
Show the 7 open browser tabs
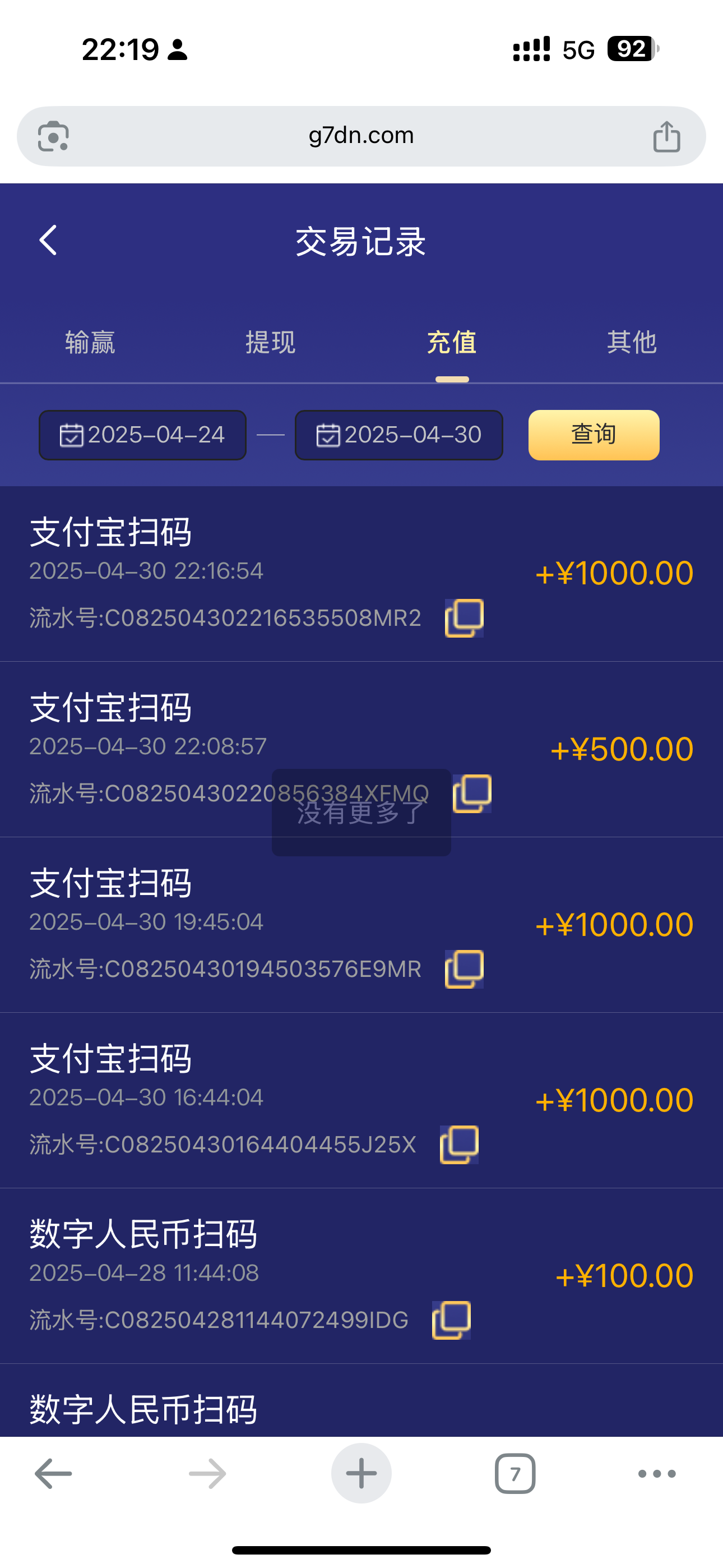tap(515, 1474)
